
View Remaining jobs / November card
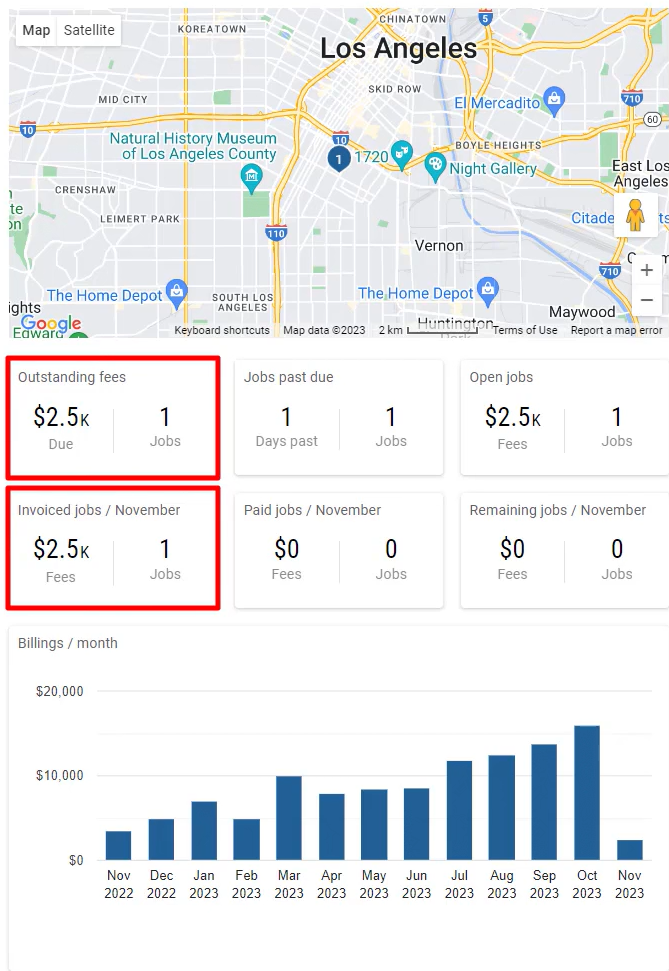[x=564, y=549]
